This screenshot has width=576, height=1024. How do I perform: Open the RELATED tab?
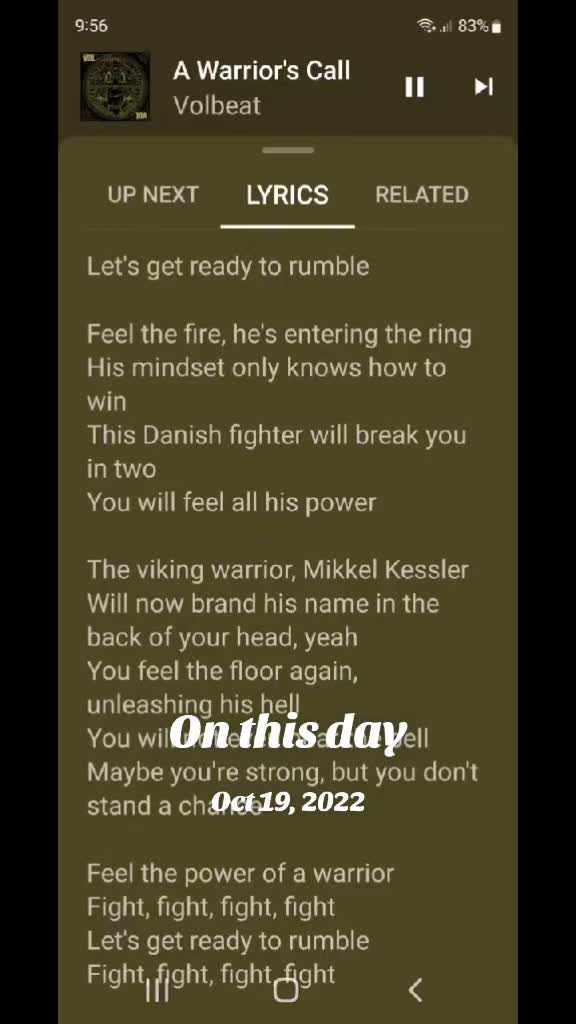tap(422, 195)
